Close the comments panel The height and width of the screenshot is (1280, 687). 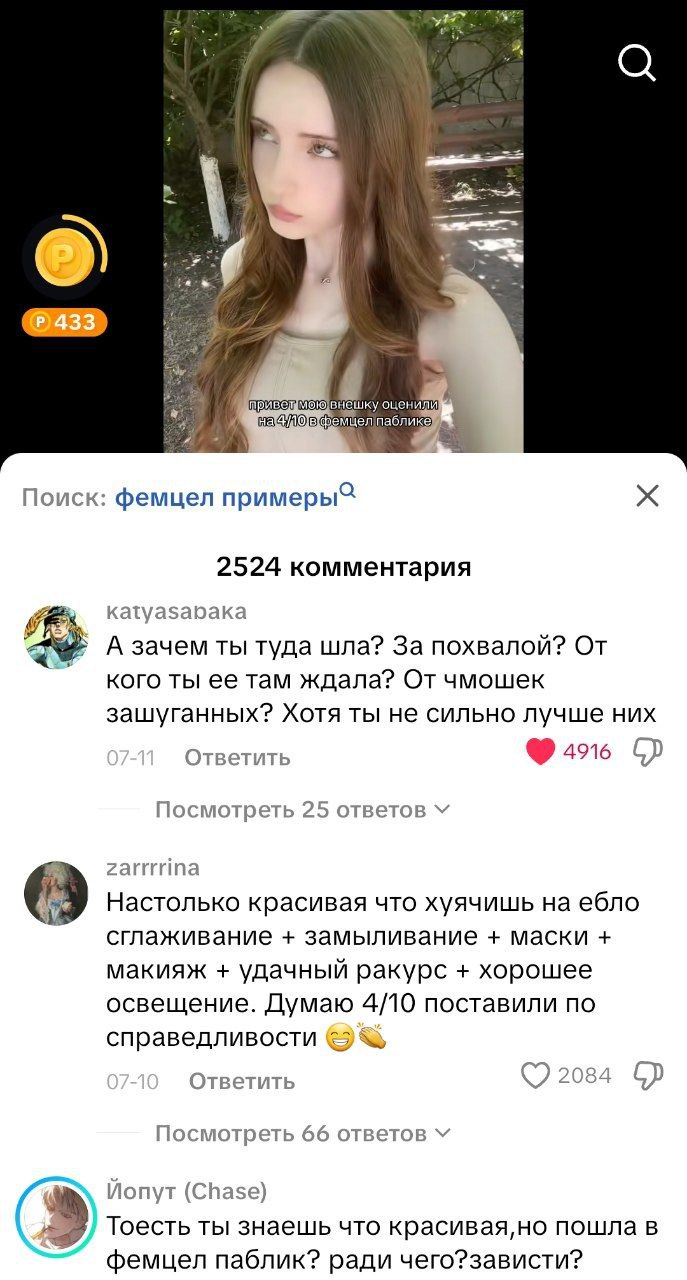[648, 495]
